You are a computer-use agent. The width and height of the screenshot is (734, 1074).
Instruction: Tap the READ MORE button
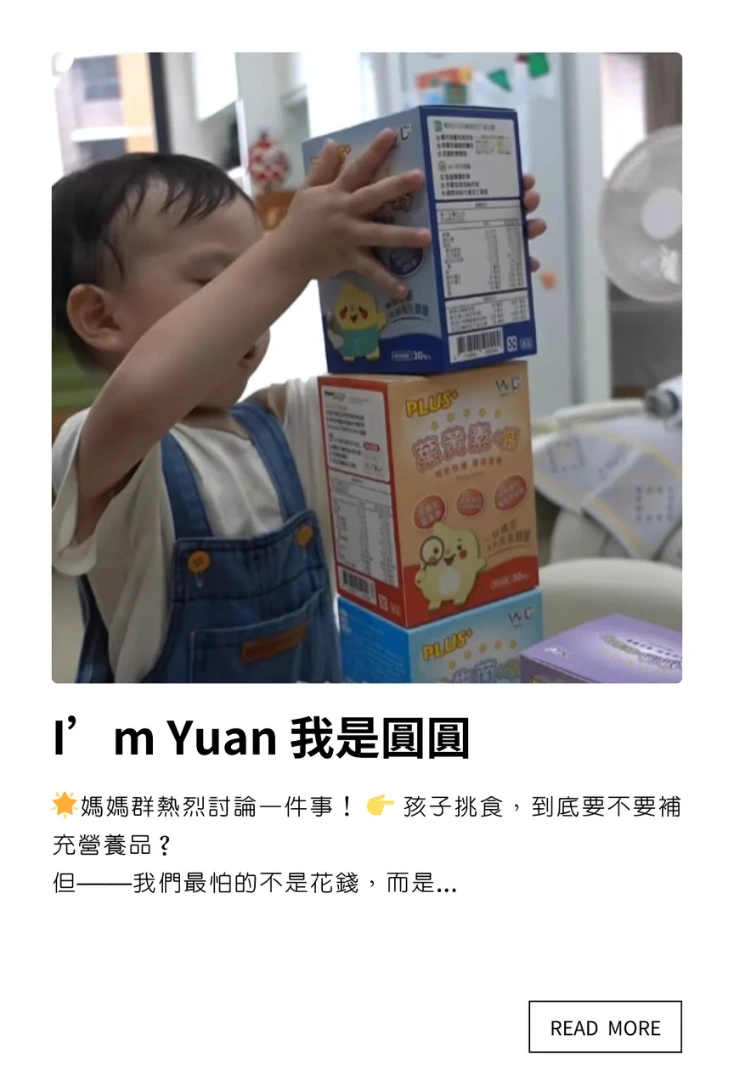(604, 1027)
